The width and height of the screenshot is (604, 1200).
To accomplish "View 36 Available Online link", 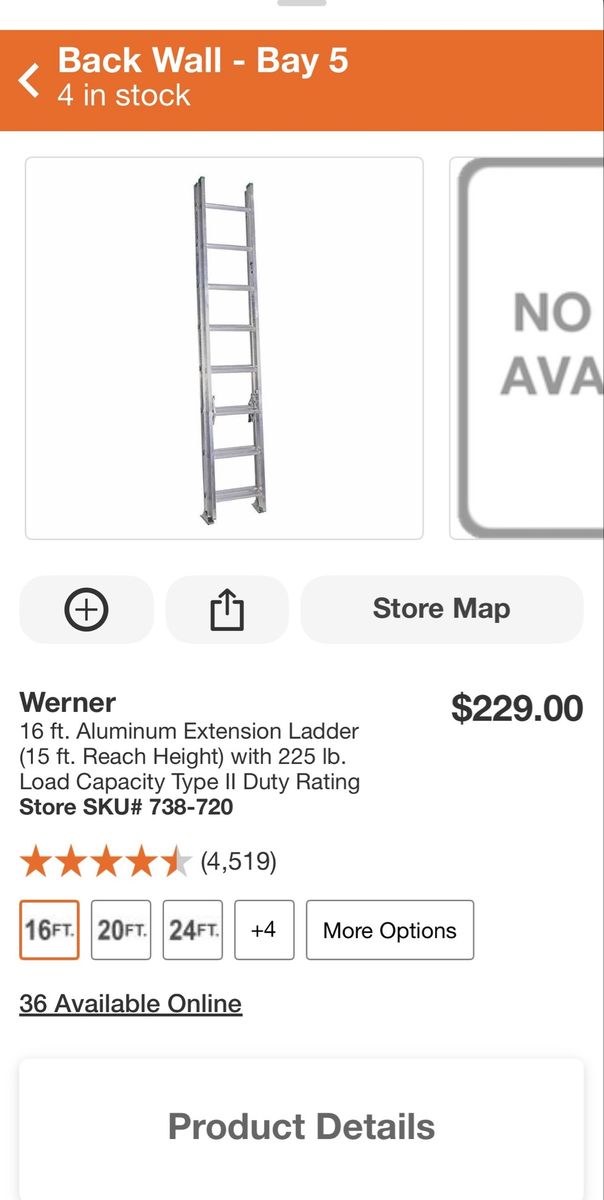I will pos(131,1003).
